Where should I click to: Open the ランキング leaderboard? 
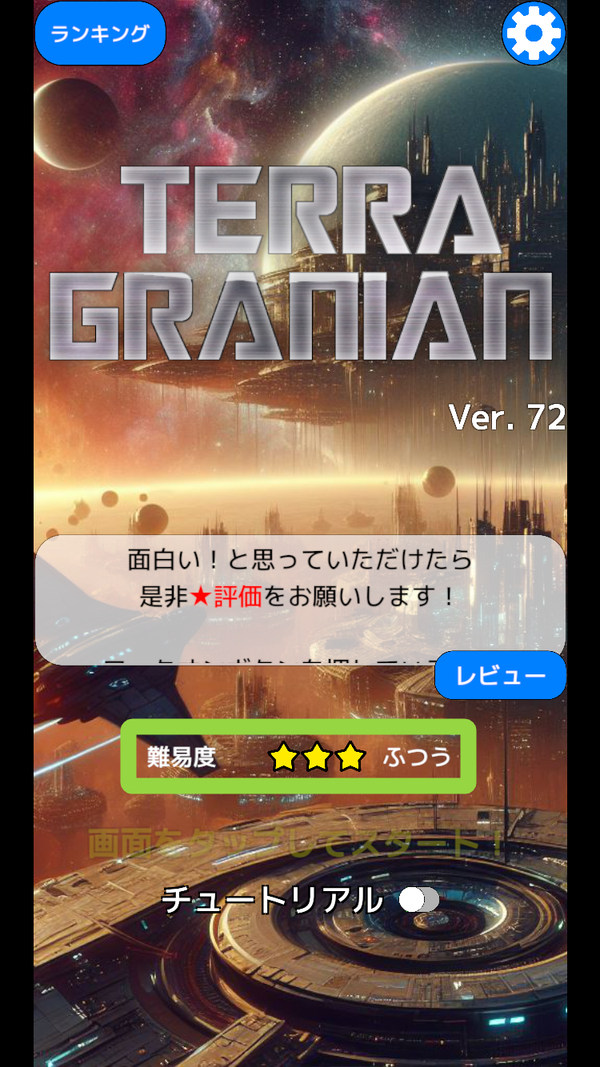[x=100, y=33]
